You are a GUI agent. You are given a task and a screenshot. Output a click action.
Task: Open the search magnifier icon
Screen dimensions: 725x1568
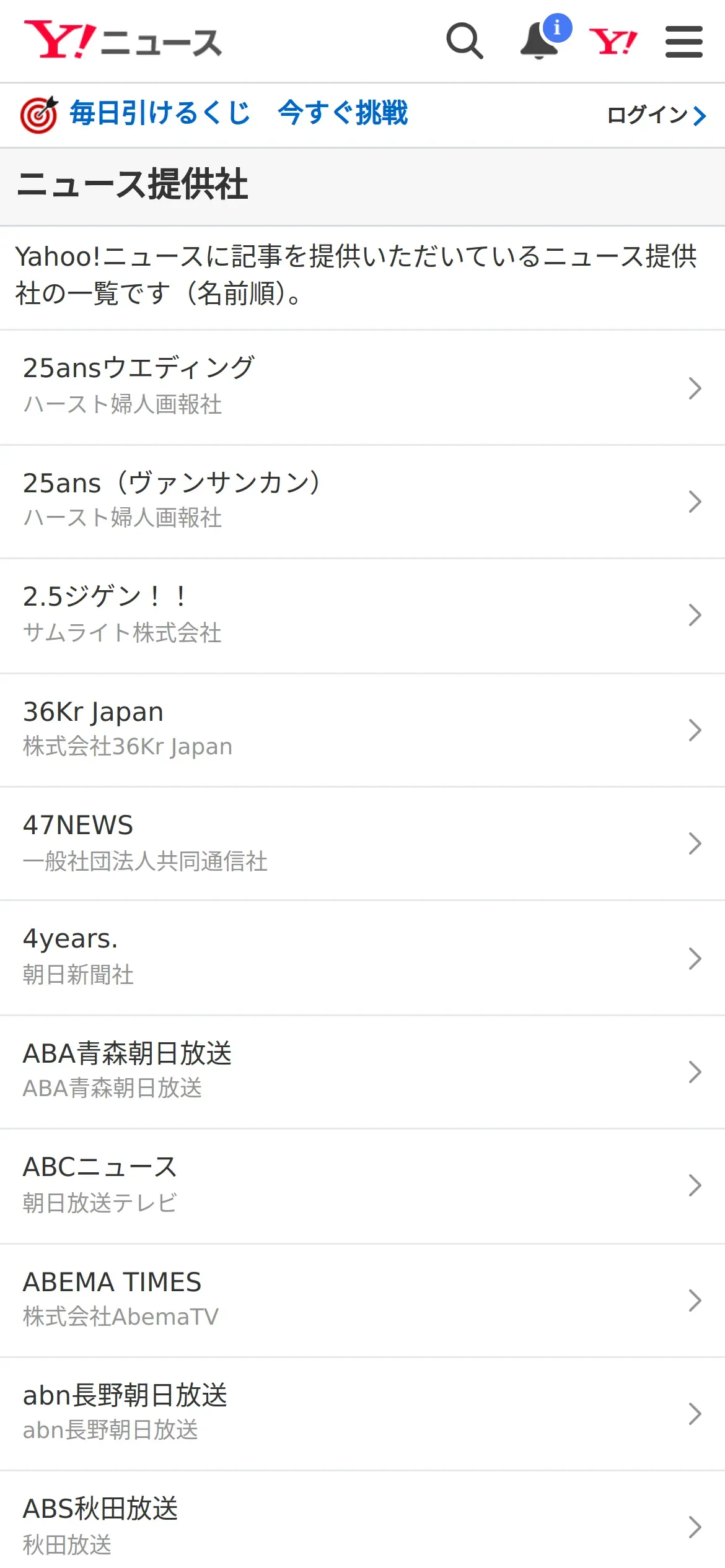pos(465,41)
